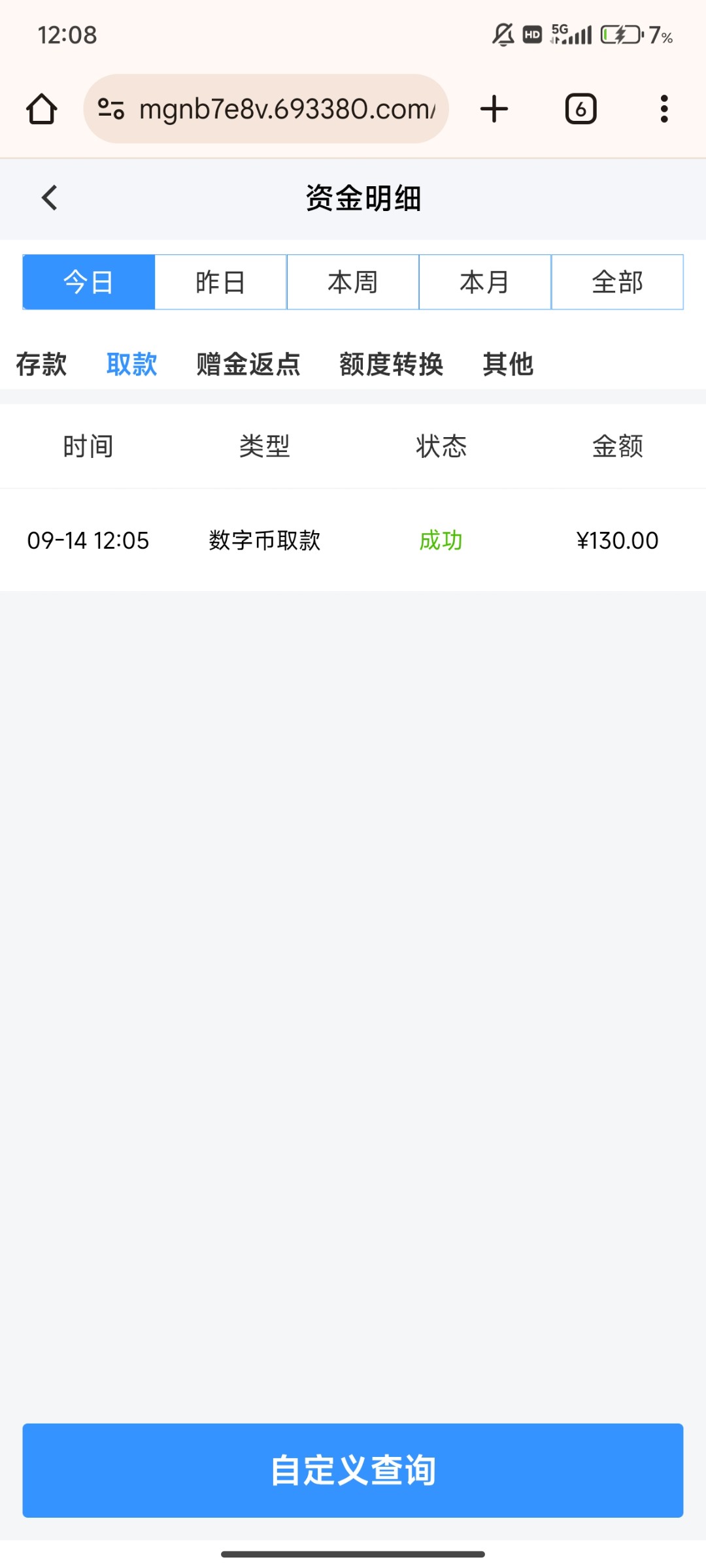
Task: Go back from the 资金明细 page
Action: click(x=50, y=198)
